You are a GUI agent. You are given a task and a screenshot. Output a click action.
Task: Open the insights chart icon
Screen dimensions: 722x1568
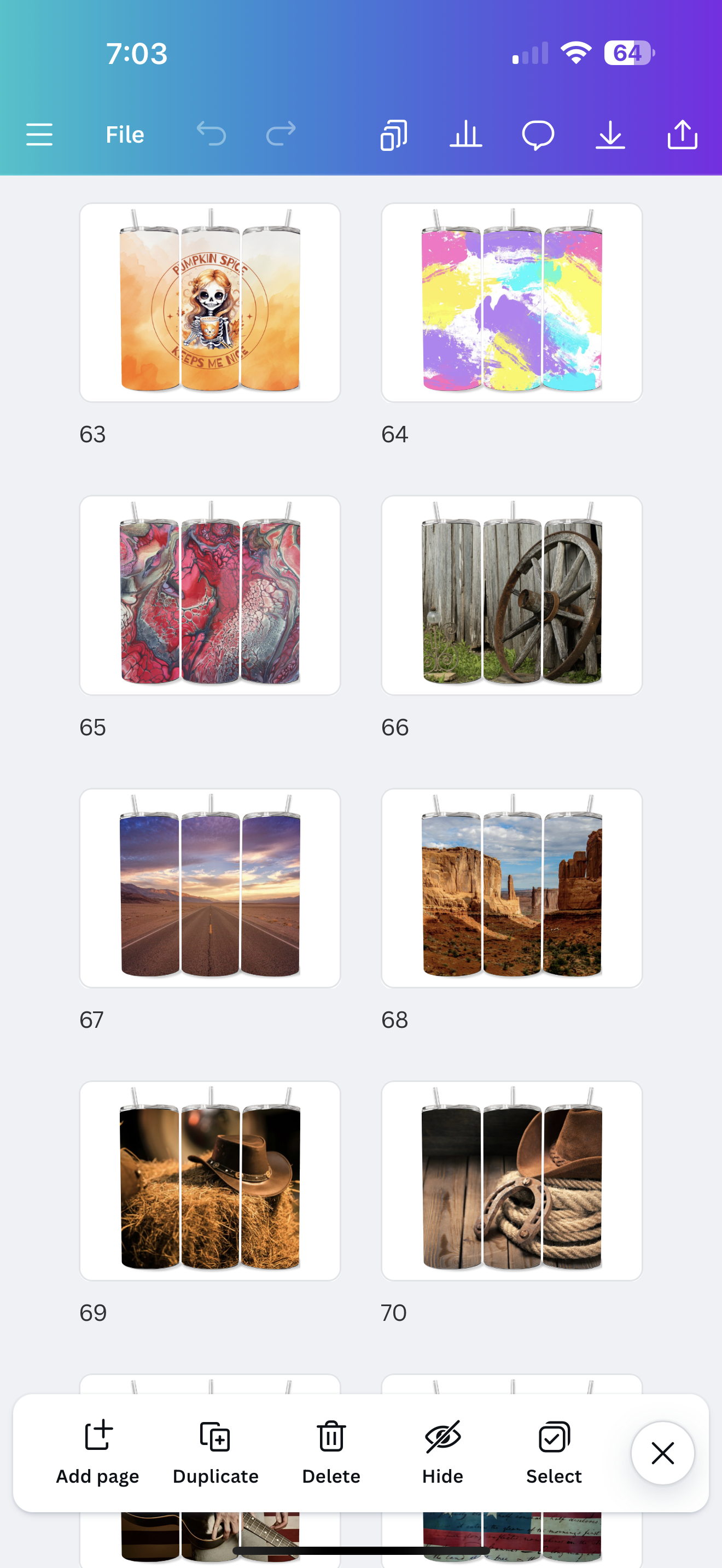pyautogui.click(x=465, y=134)
